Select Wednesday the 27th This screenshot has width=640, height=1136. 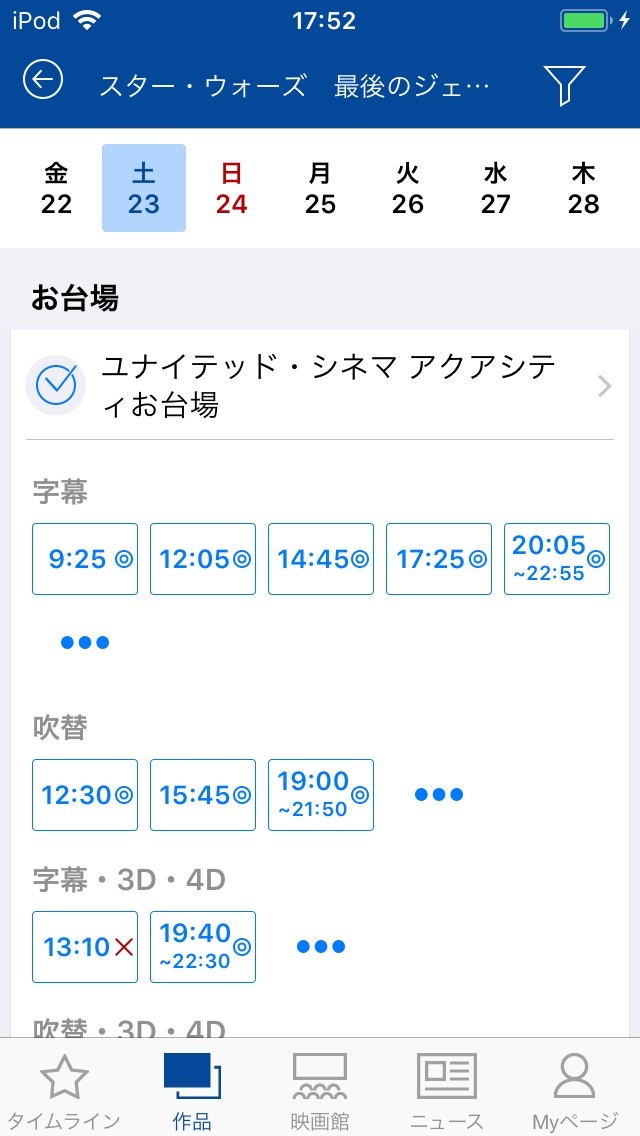tap(495, 188)
